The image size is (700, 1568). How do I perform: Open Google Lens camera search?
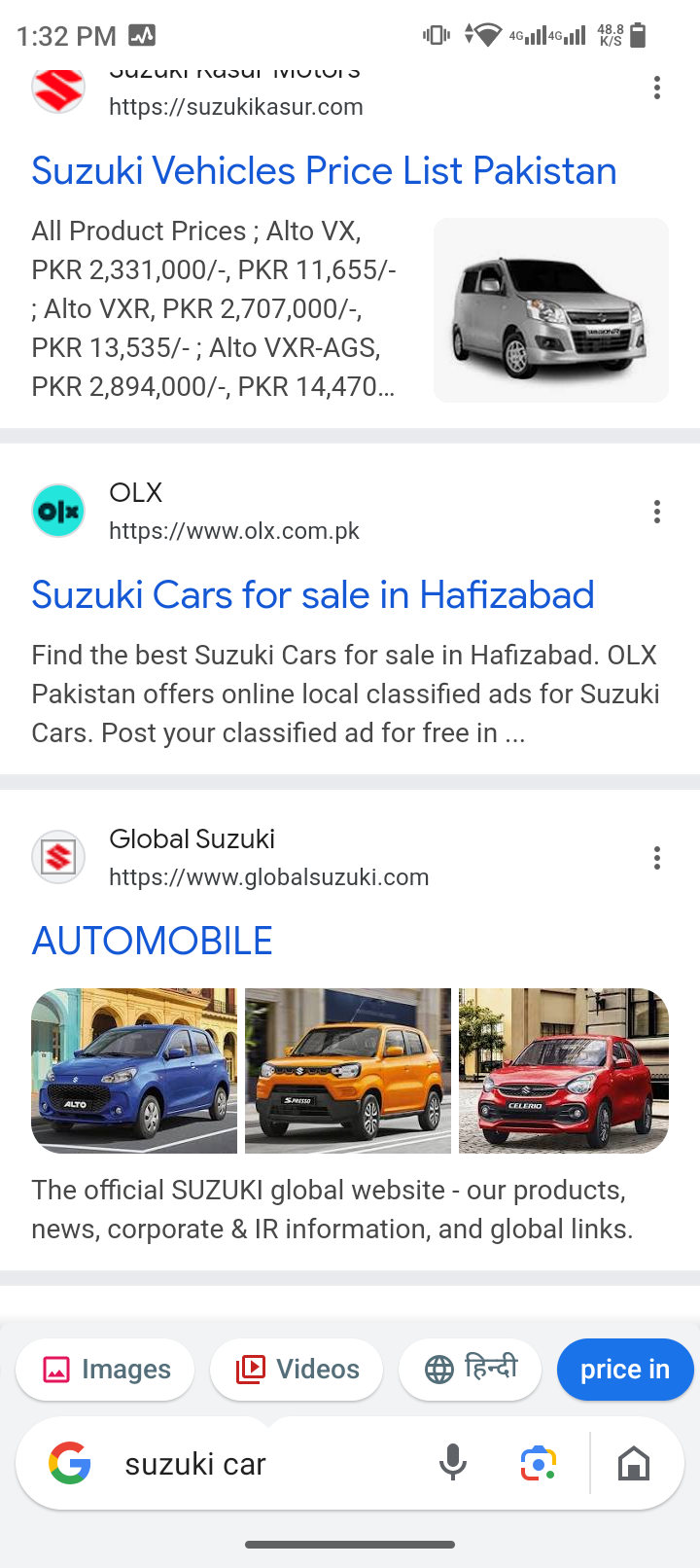[538, 1464]
